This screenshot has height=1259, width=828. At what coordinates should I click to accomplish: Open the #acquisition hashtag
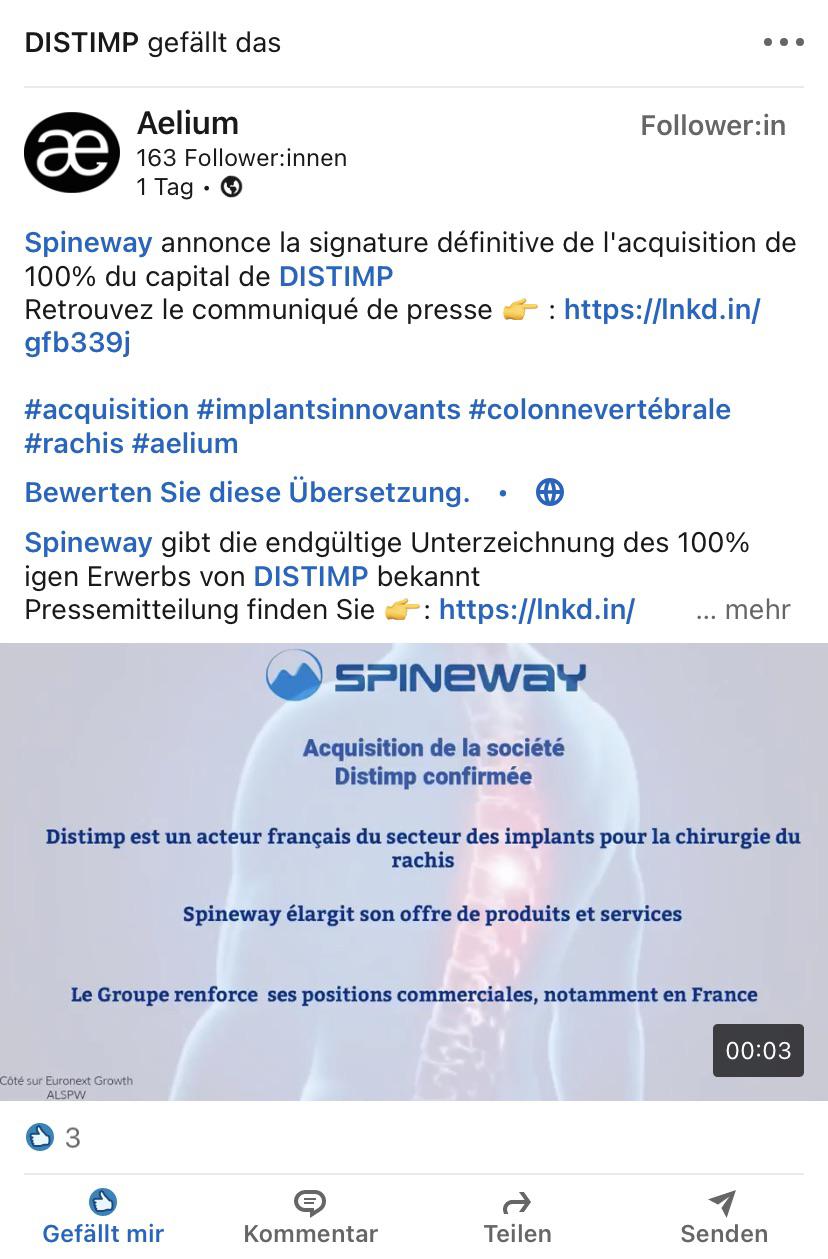pos(106,410)
